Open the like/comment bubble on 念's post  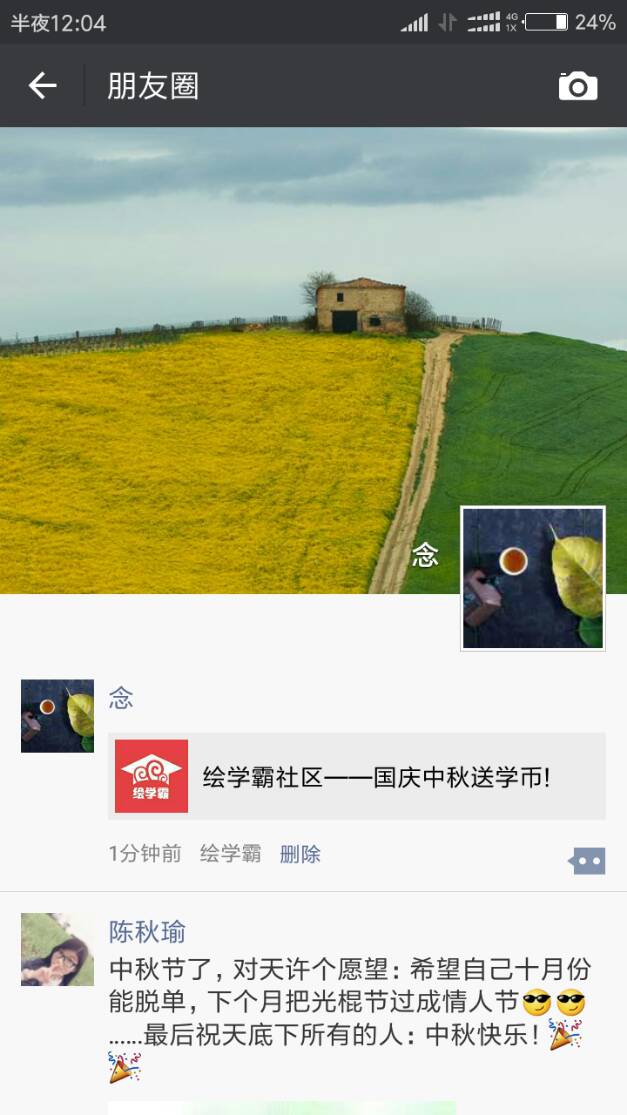[587, 860]
